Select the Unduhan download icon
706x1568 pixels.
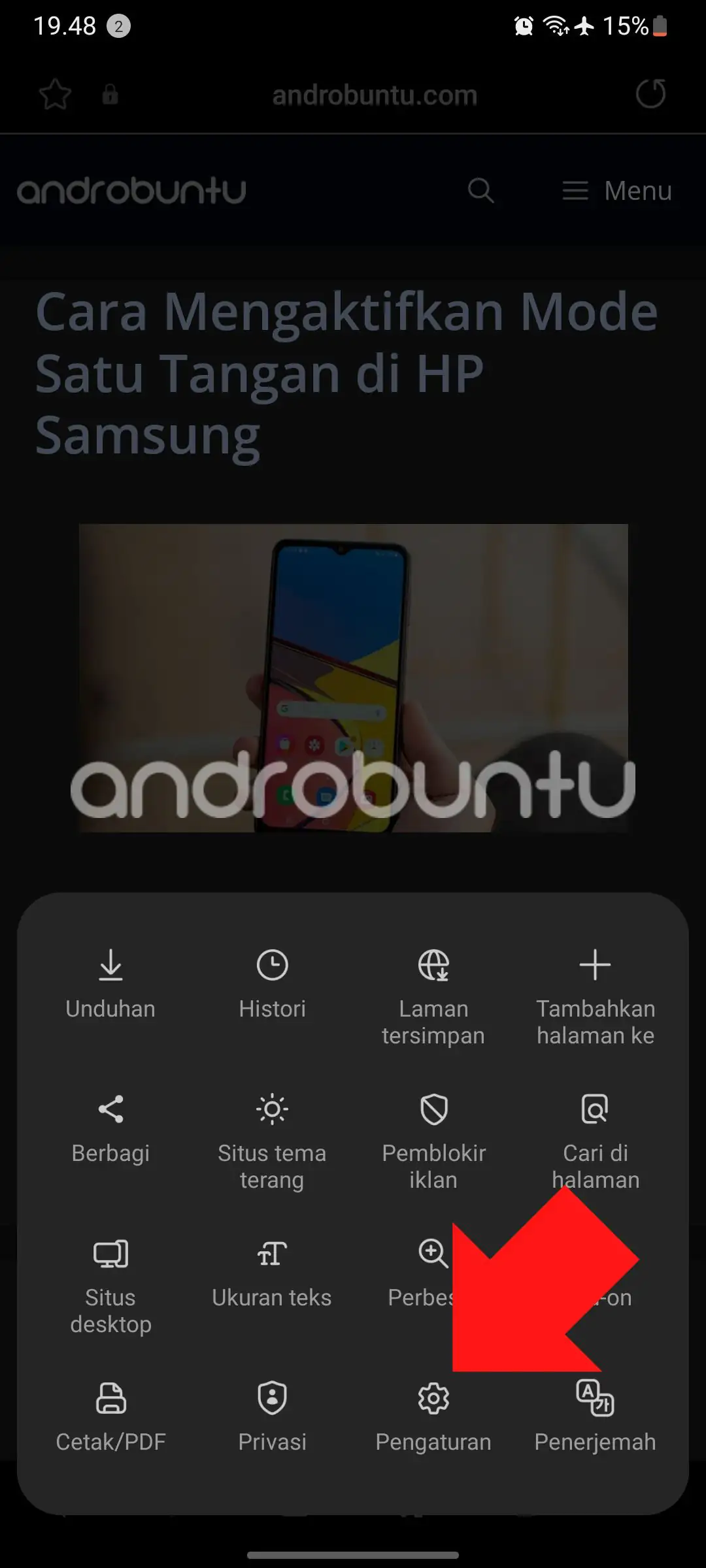click(x=111, y=967)
